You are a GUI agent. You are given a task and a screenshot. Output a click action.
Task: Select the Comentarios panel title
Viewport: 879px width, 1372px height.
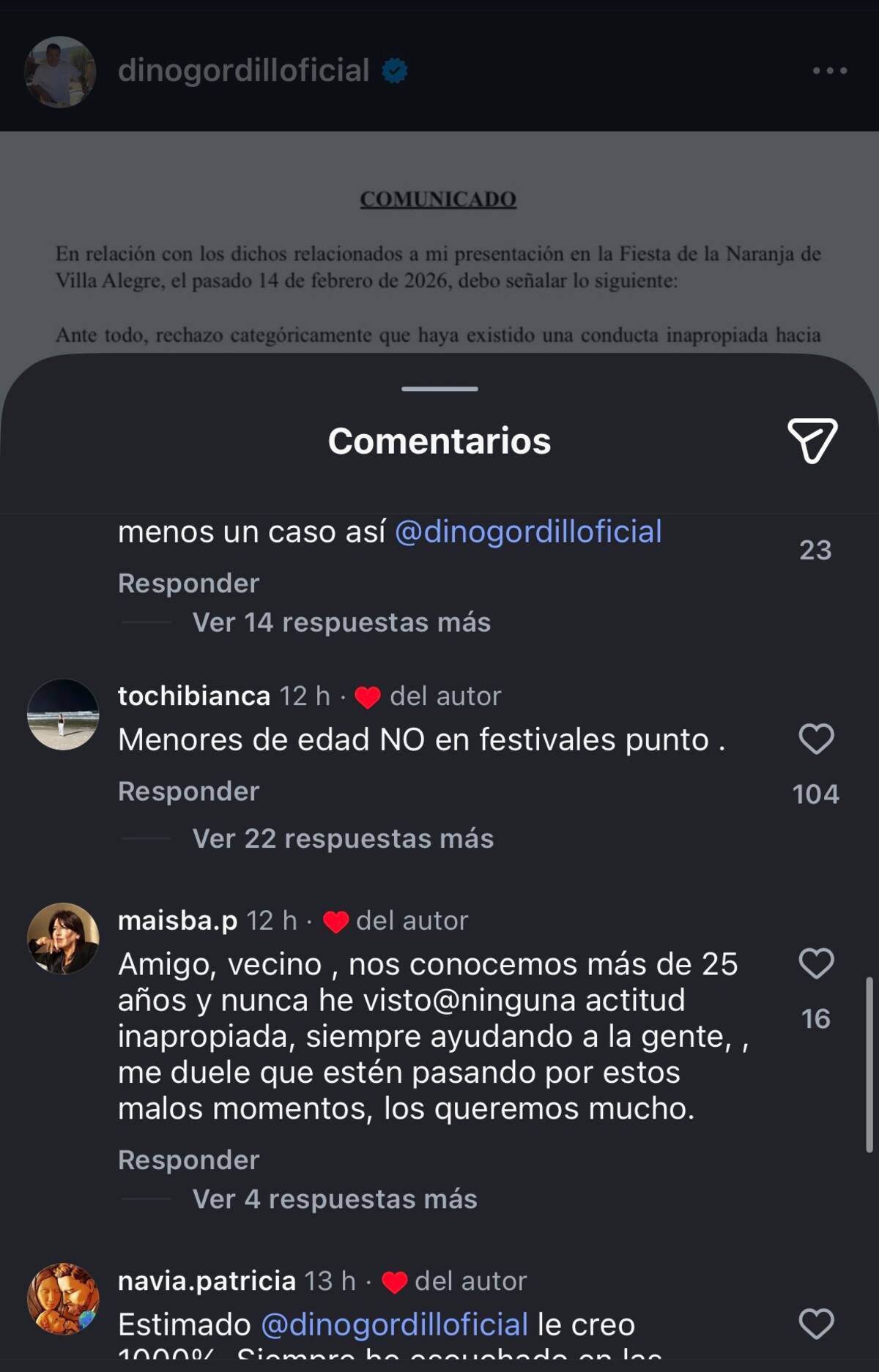coord(439,441)
